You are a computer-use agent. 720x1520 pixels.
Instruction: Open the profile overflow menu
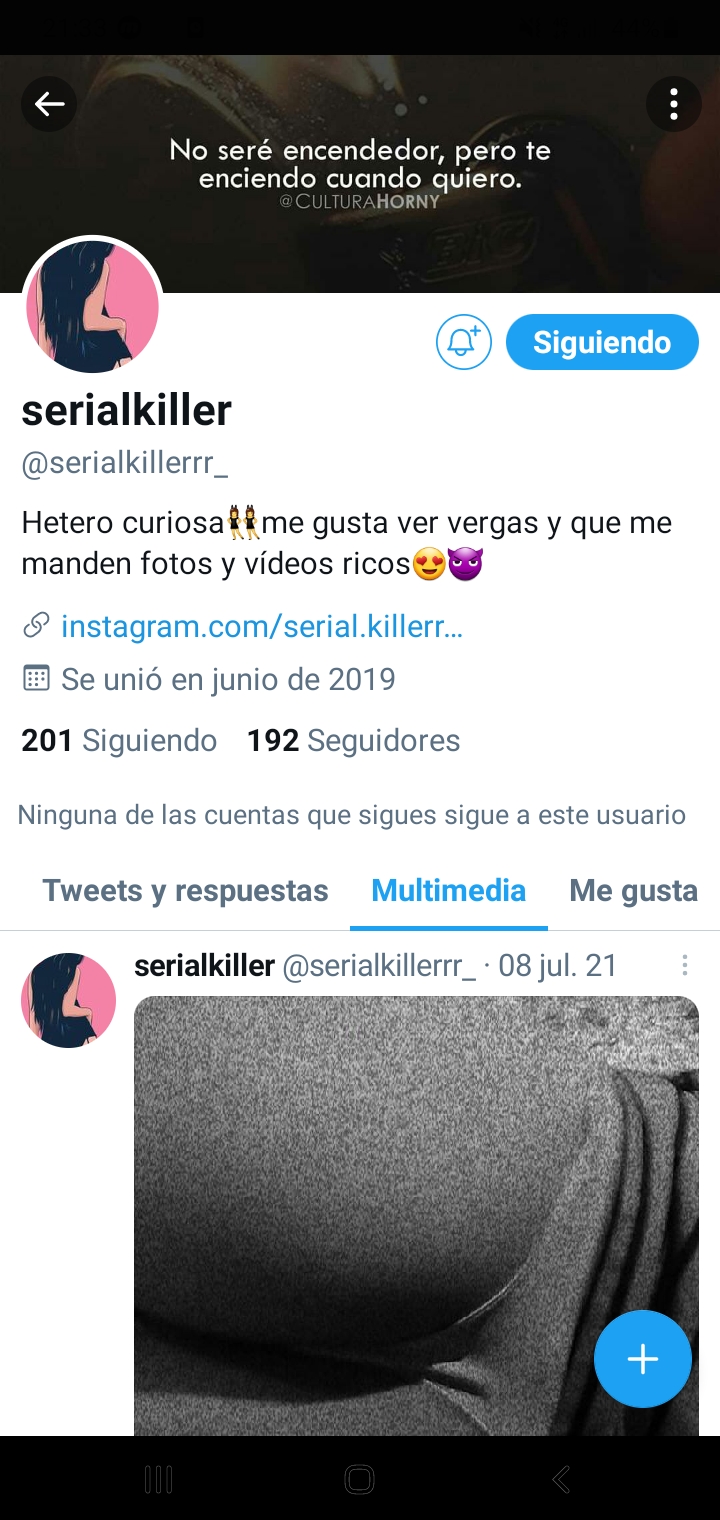(673, 104)
